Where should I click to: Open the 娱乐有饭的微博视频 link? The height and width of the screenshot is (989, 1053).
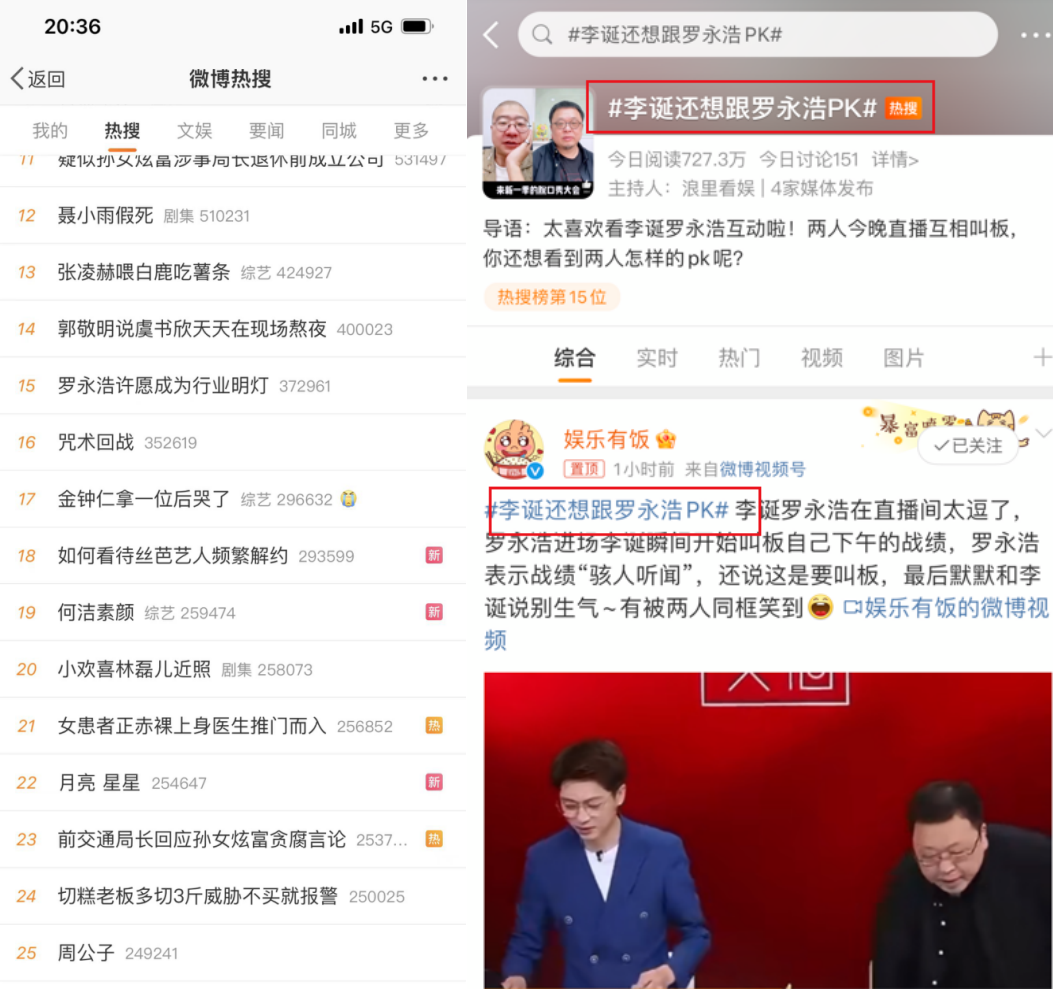945,608
